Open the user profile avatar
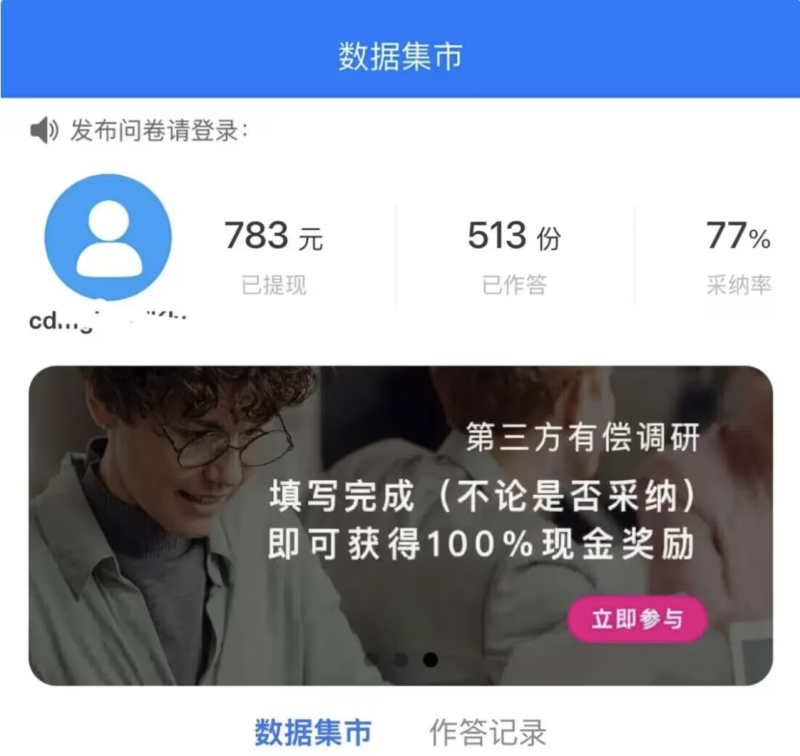Screen dimensions: 800x756 click(x=108, y=237)
